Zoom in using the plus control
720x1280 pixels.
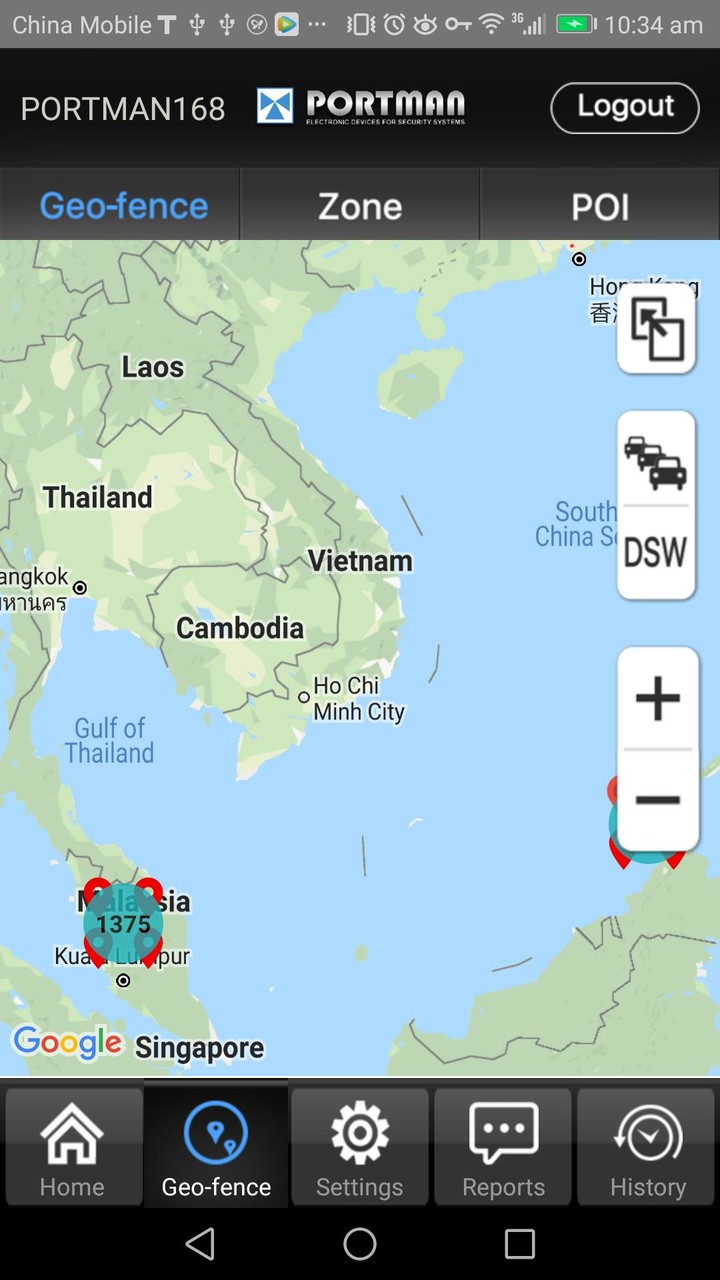[x=657, y=699]
